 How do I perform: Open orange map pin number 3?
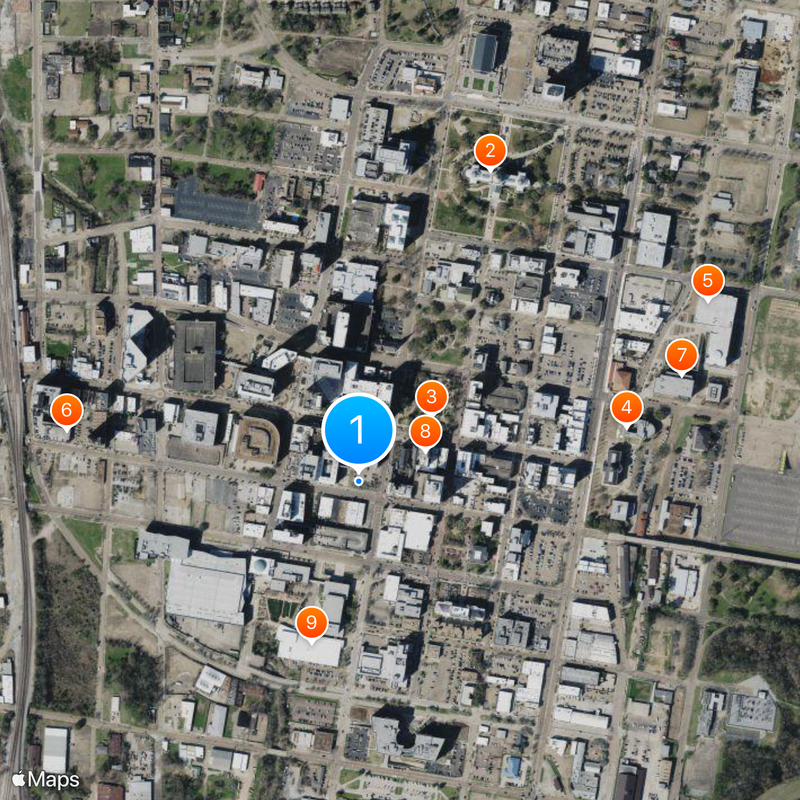(x=431, y=397)
